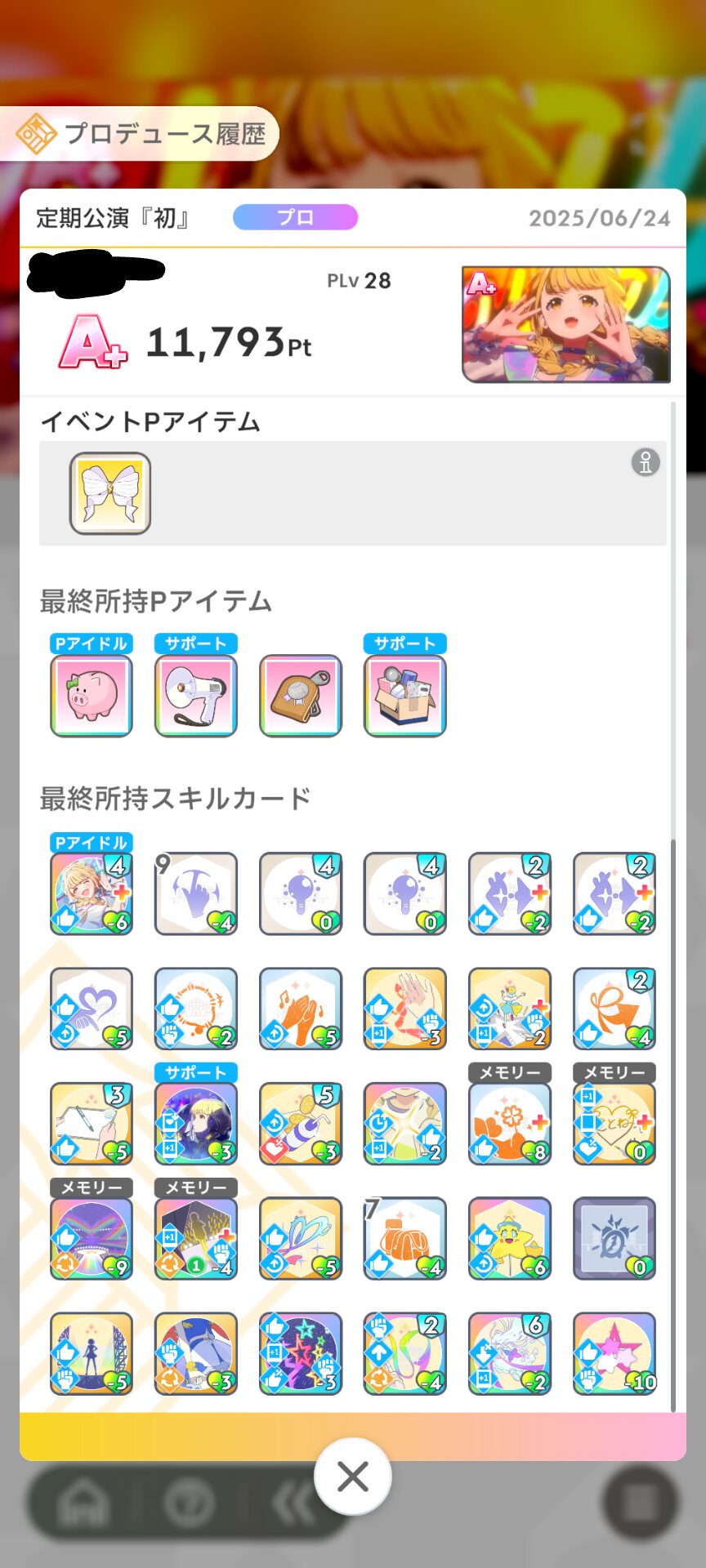Tap the pointing hand skill card marked 9

(x=196, y=893)
